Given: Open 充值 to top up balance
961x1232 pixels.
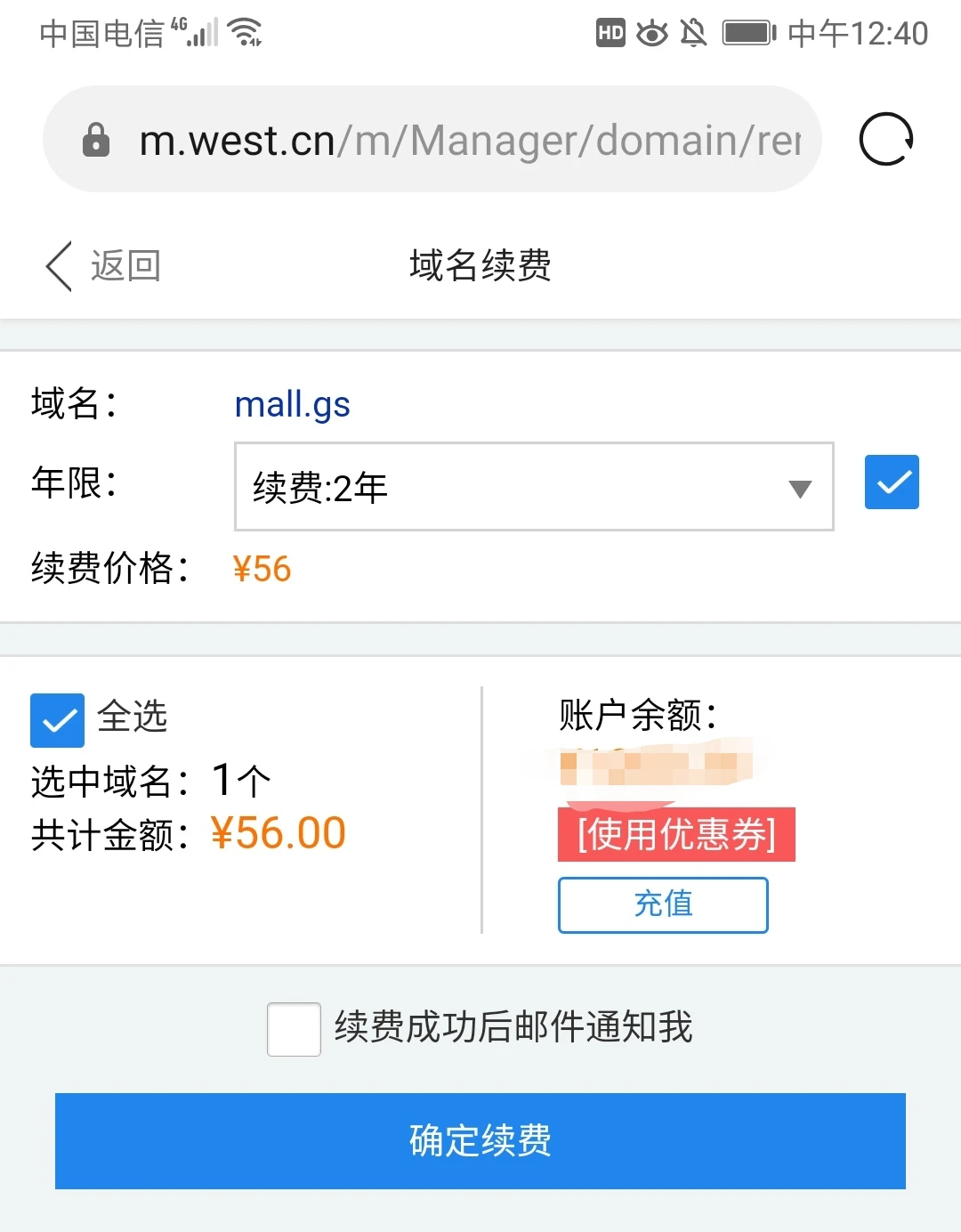Looking at the screenshot, I should tap(663, 904).
